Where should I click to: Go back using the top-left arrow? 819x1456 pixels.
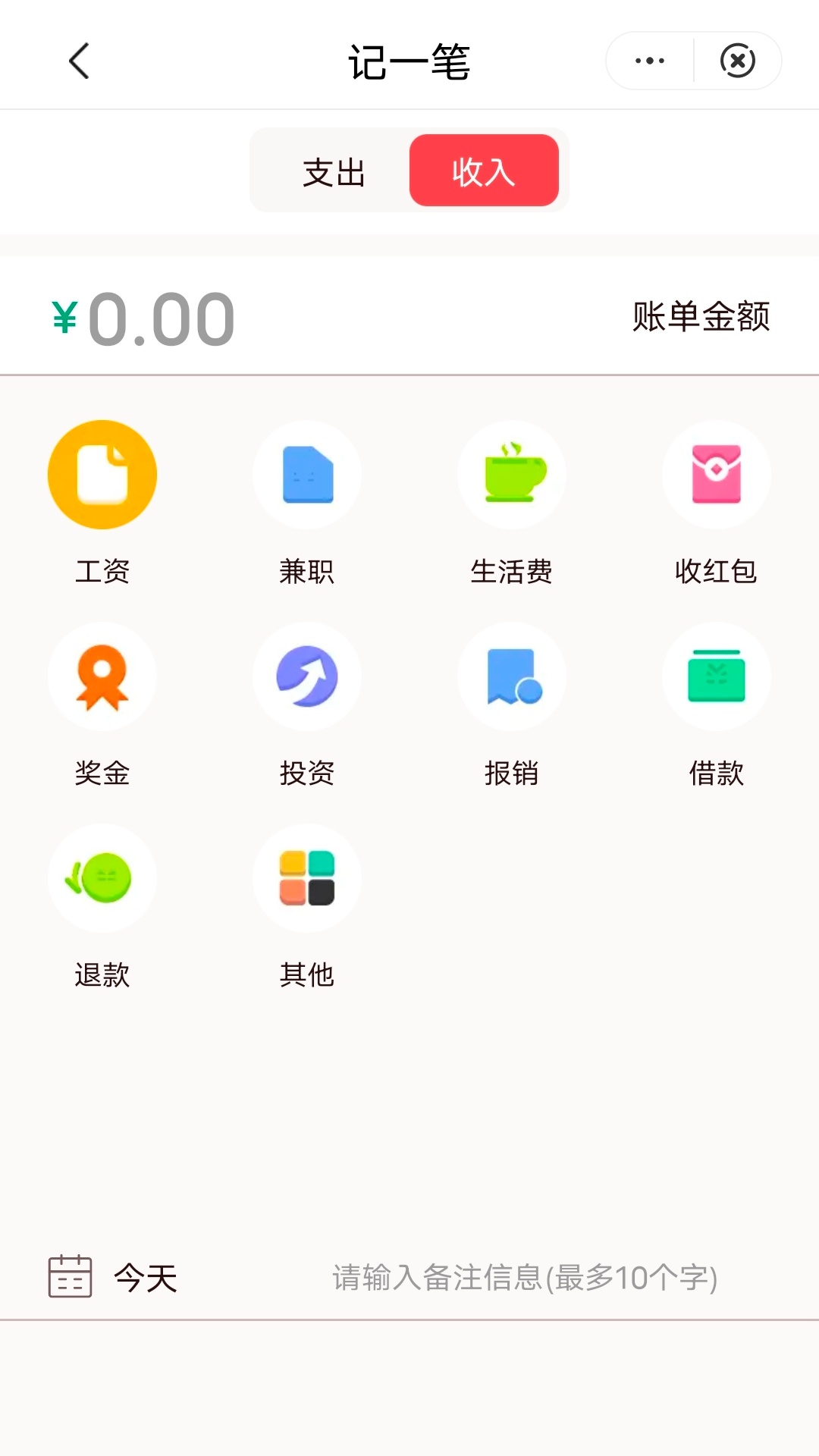79,61
